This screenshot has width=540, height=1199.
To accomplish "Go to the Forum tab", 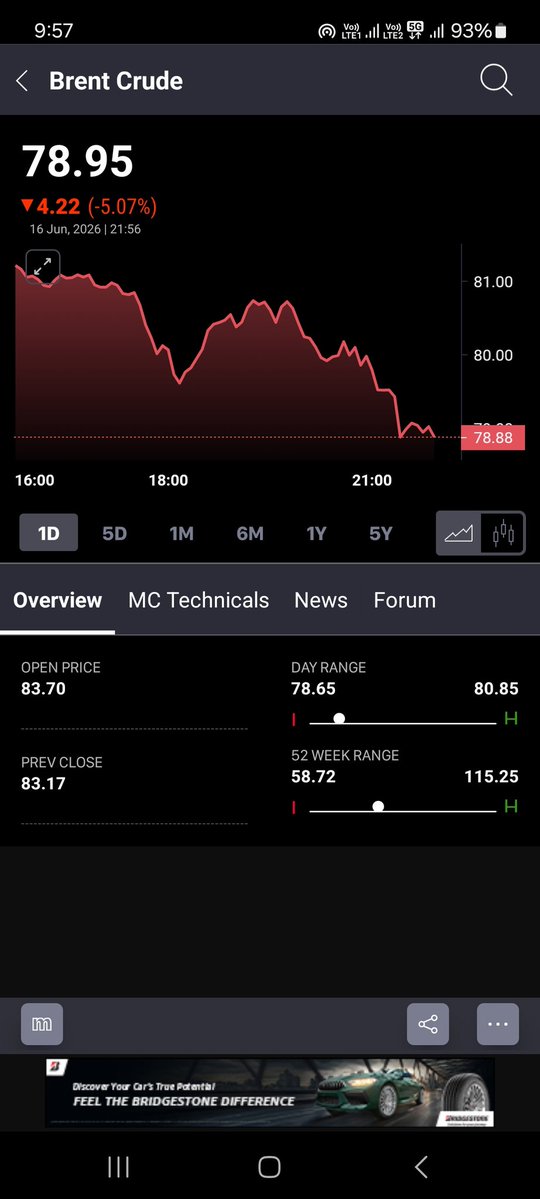I will point(405,600).
